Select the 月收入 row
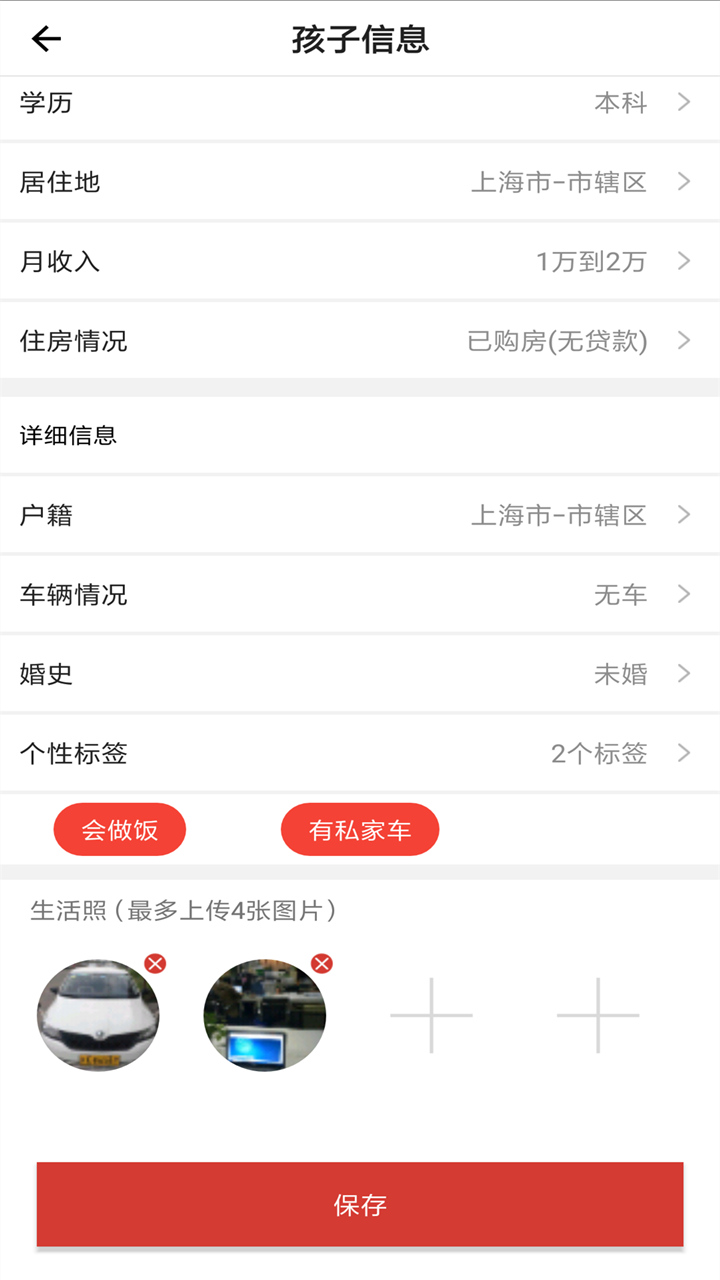This screenshot has height=1280, width=720. pyautogui.click(x=360, y=262)
